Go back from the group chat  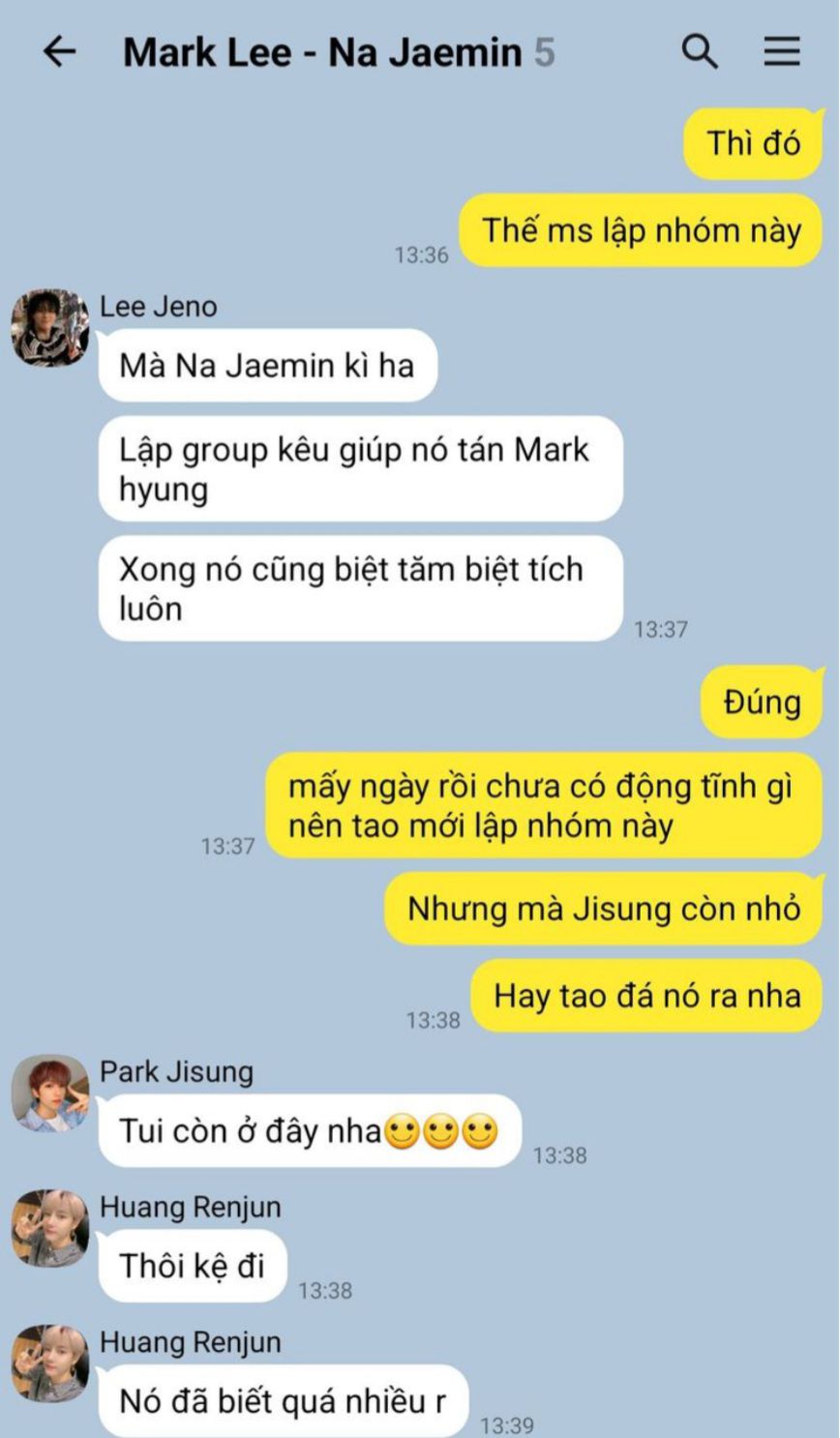[59, 51]
